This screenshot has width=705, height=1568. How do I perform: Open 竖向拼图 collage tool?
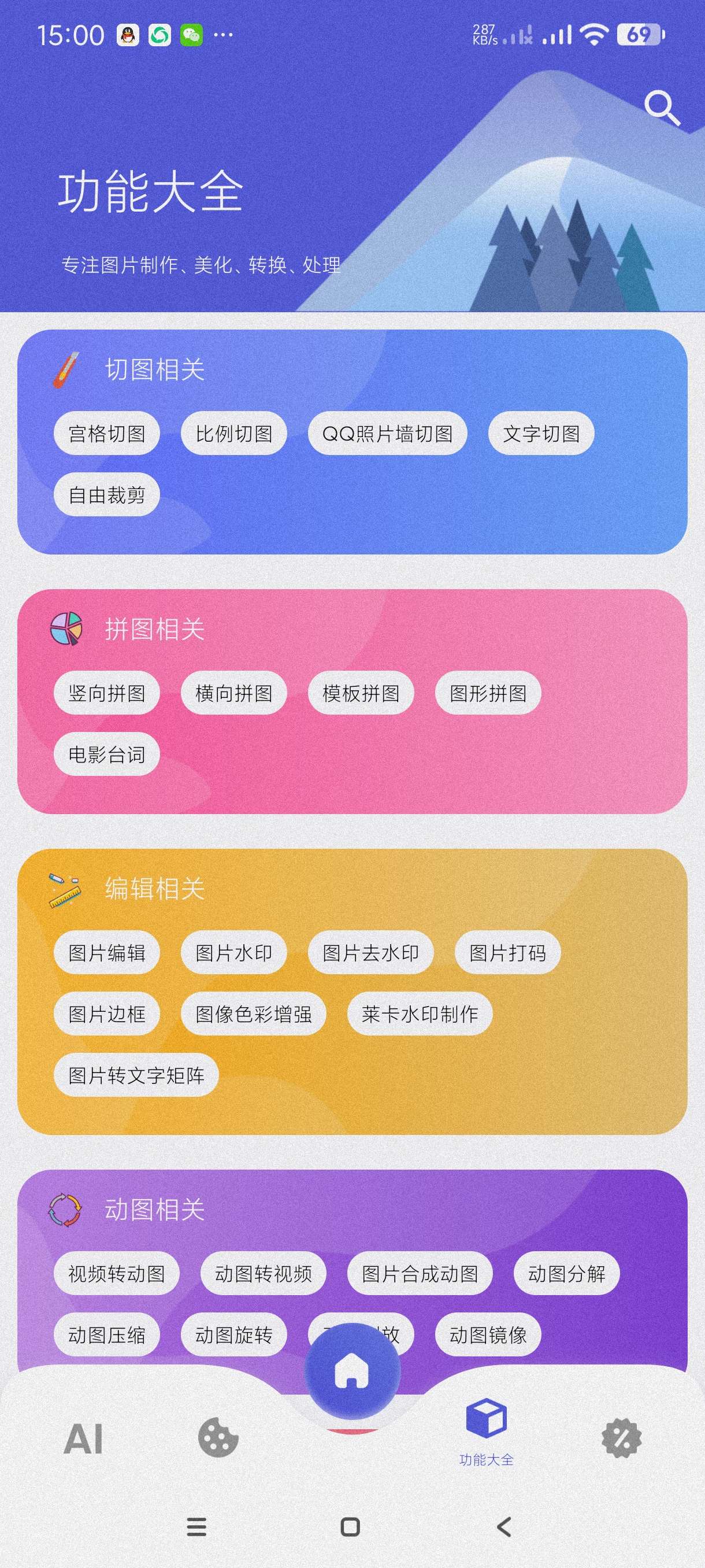(x=107, y=693)
